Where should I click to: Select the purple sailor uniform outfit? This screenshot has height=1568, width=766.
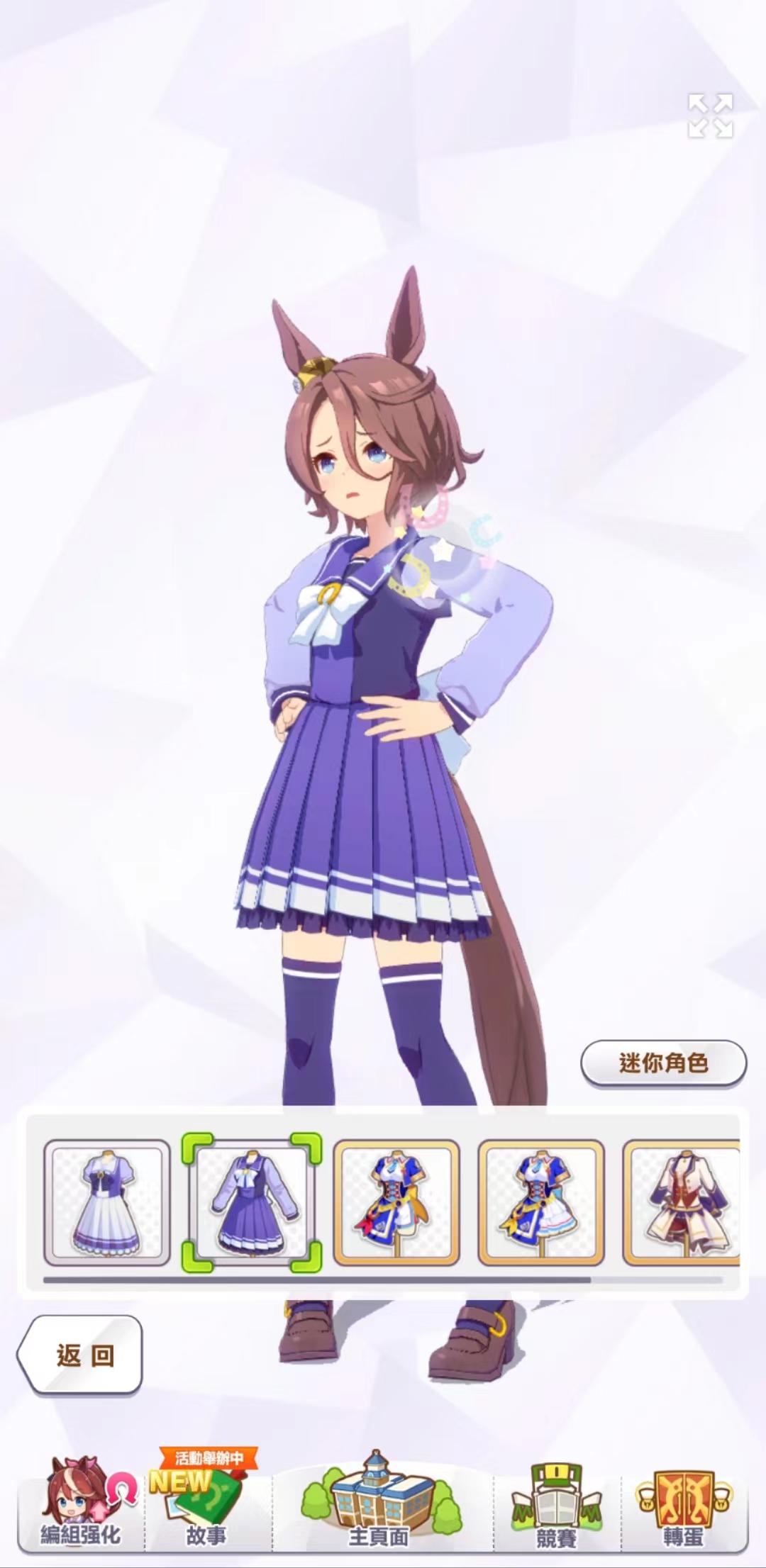(251, 1202)
